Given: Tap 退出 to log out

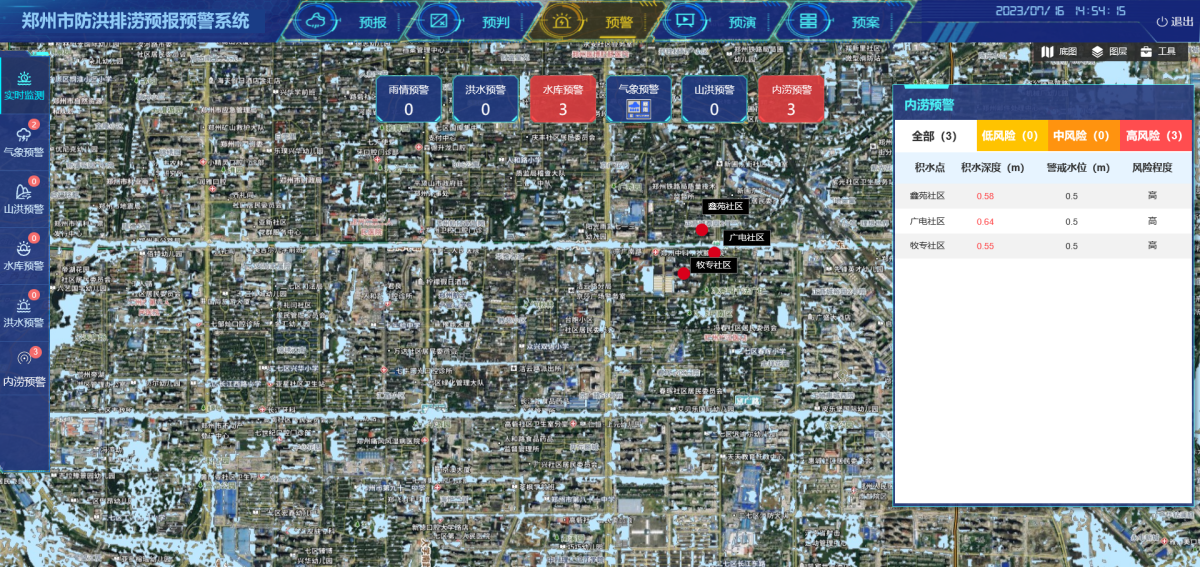Looking at the screenshot, I should [x=1174, y=22].
